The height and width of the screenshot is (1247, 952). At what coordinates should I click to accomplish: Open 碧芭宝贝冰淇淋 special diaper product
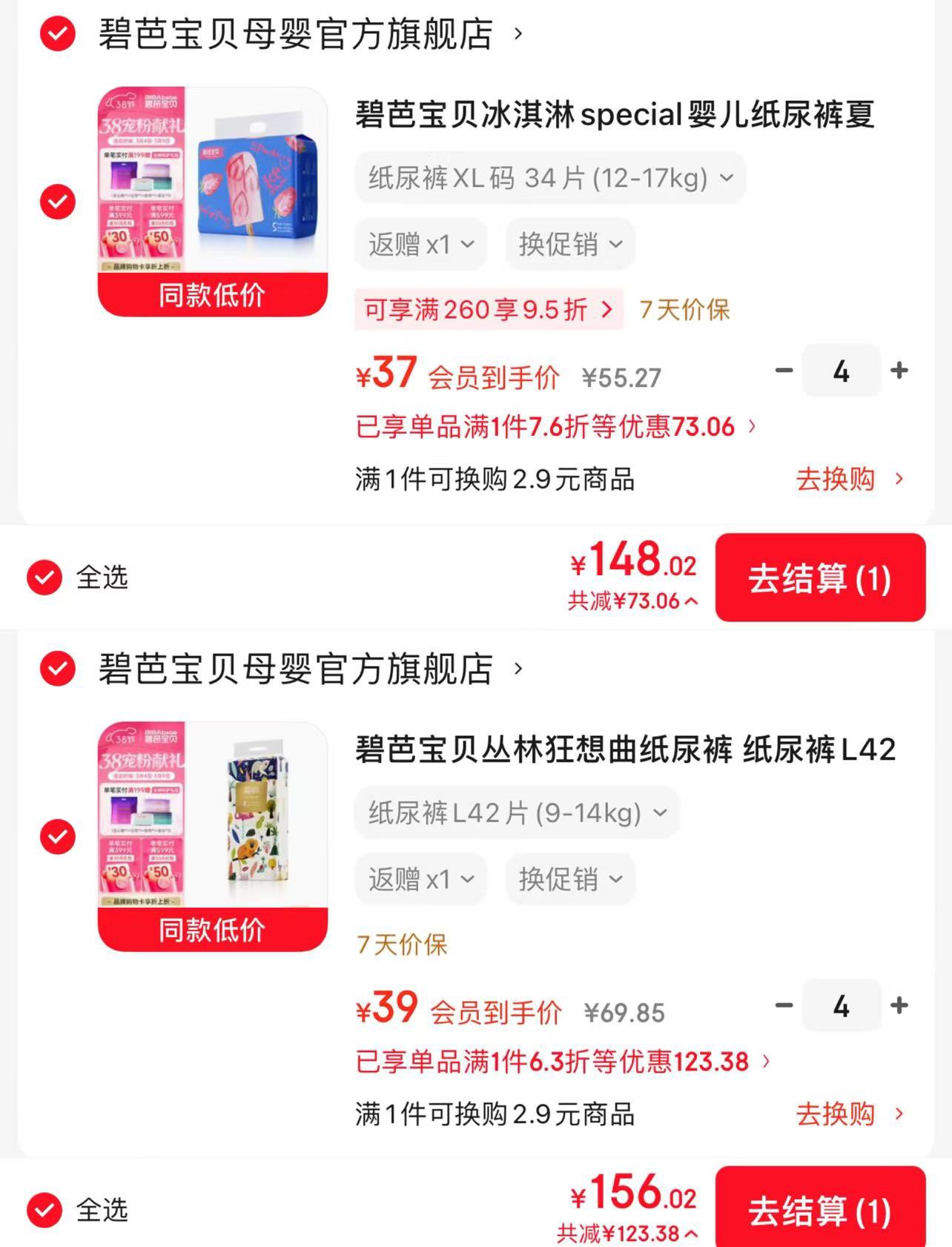(614, 115)
